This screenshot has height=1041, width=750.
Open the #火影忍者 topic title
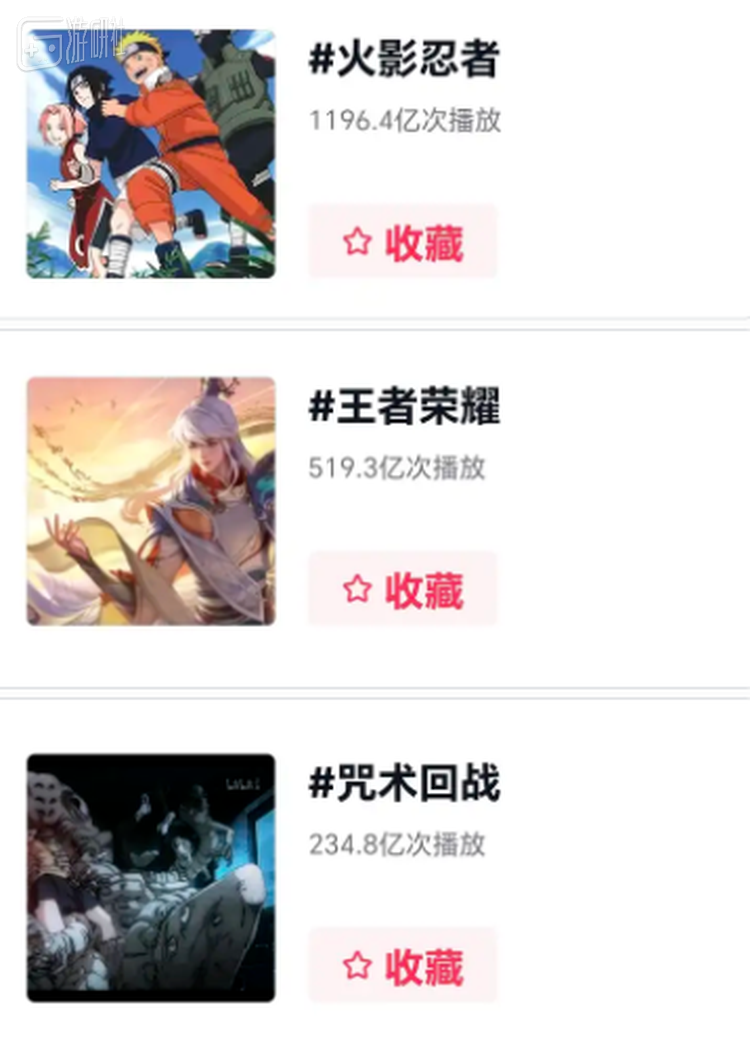403,60
